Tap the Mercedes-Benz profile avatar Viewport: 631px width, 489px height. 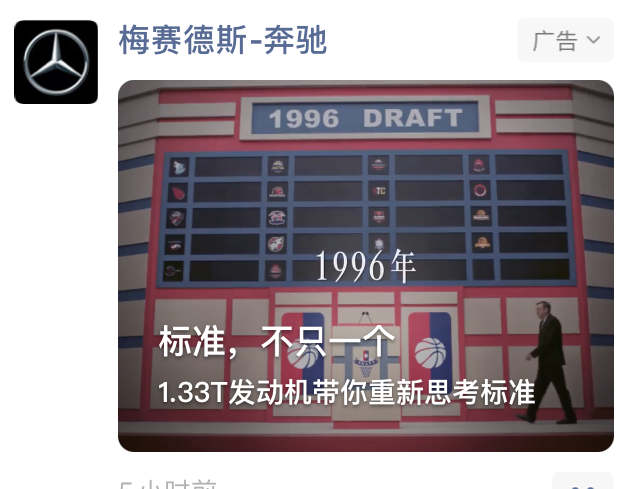56,62
